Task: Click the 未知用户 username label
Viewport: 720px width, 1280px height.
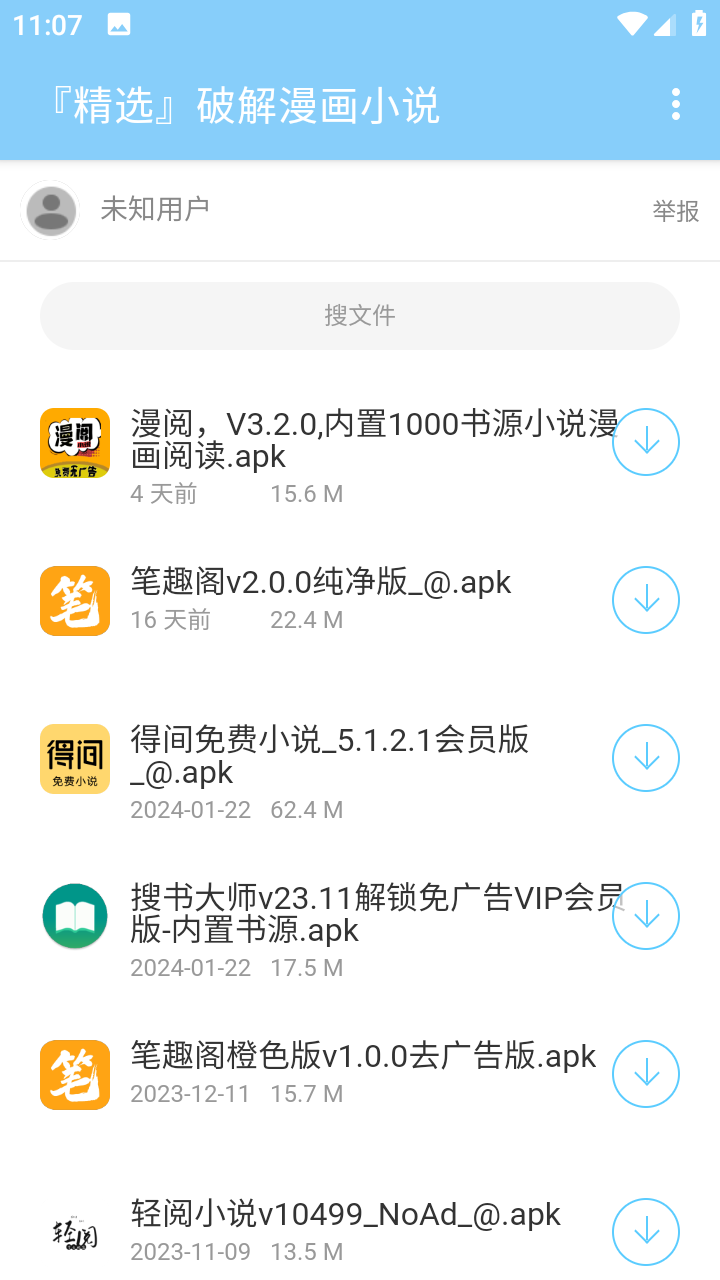Action: [155, 211]
